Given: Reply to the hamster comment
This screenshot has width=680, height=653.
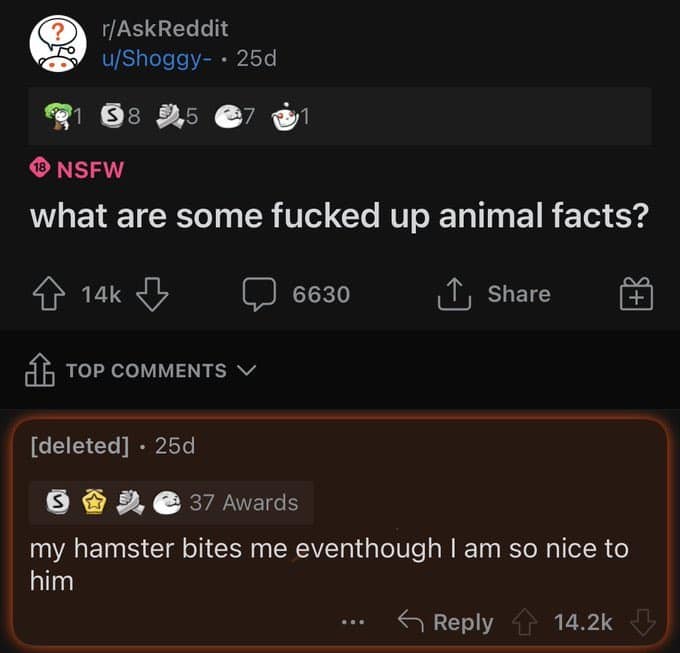Looking at the screenshot, I should [445, 622].
